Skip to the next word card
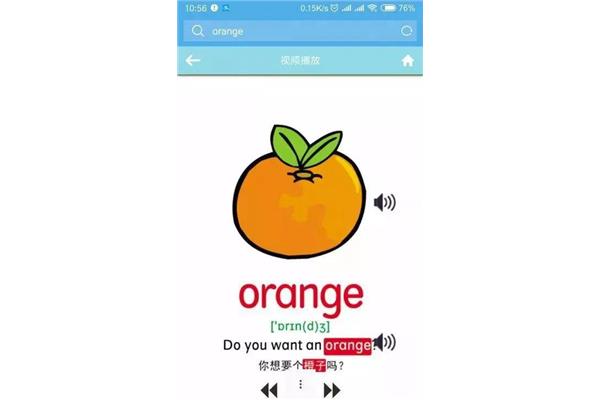600x400 pixels. 332,389
